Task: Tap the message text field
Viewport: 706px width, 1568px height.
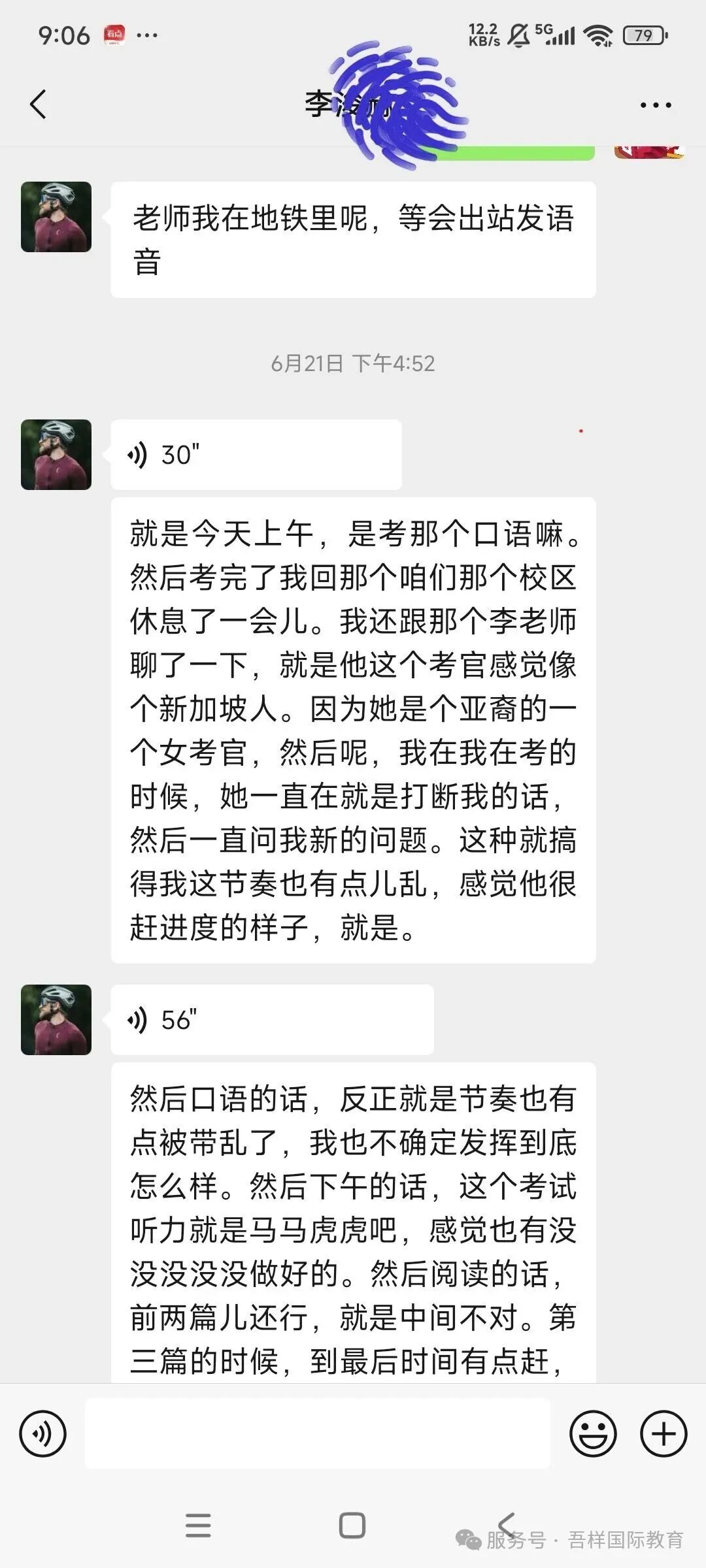Action: pos(317,1434)
